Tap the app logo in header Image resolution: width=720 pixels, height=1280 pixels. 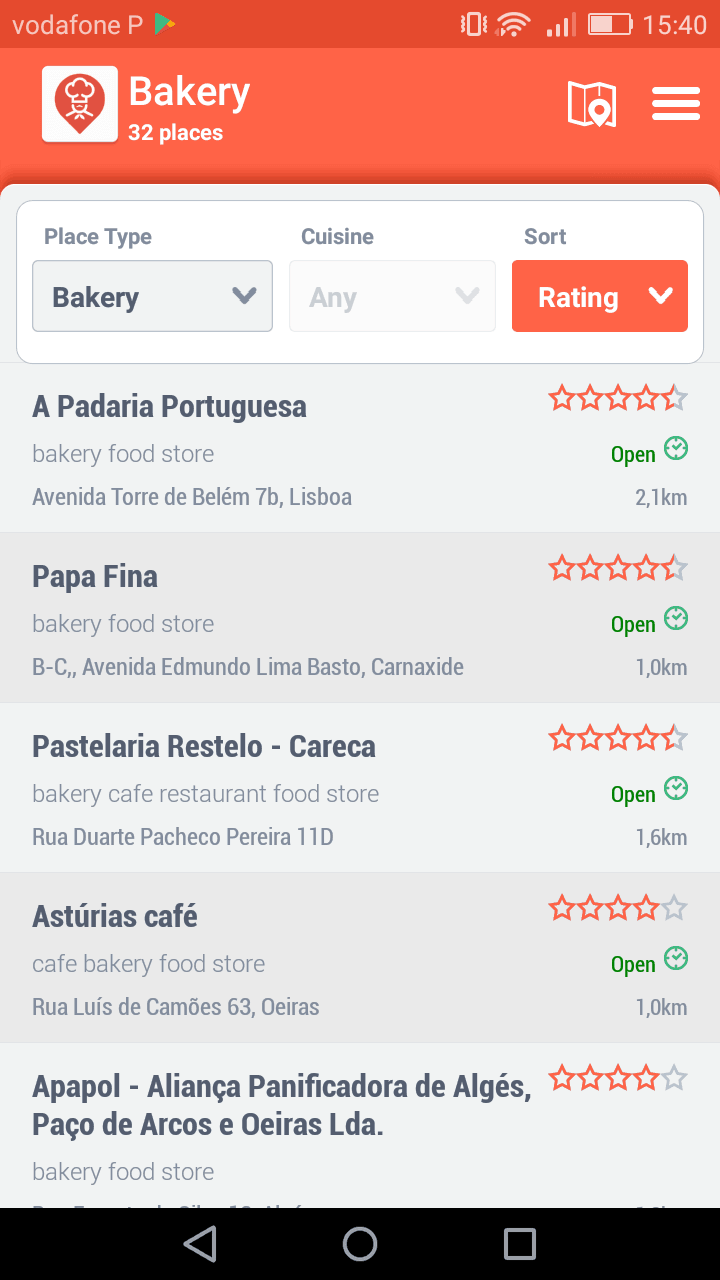pyautogui.click(x=79, y=104)
